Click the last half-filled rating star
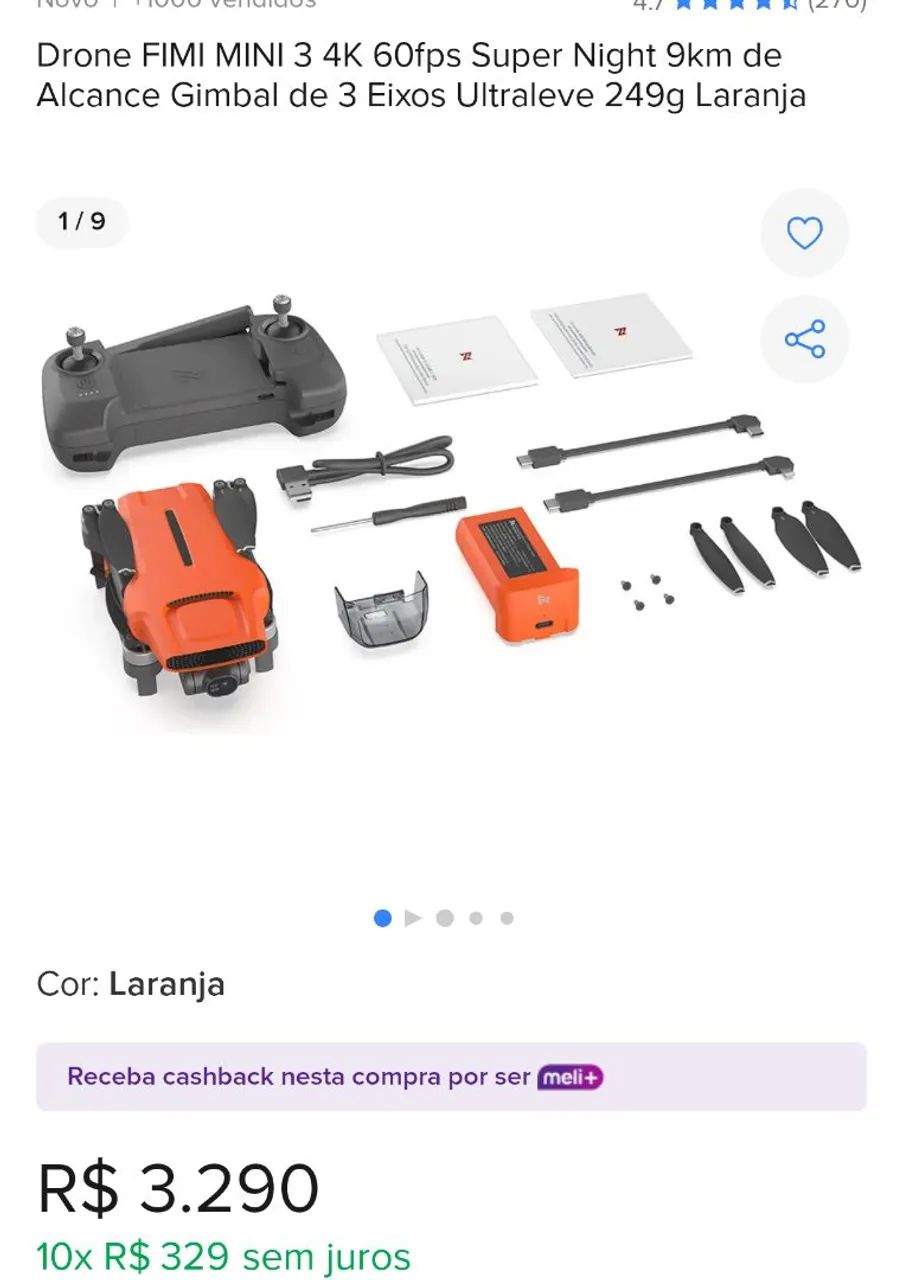Viewport: 898px width, 1280px height. (791, 7)
